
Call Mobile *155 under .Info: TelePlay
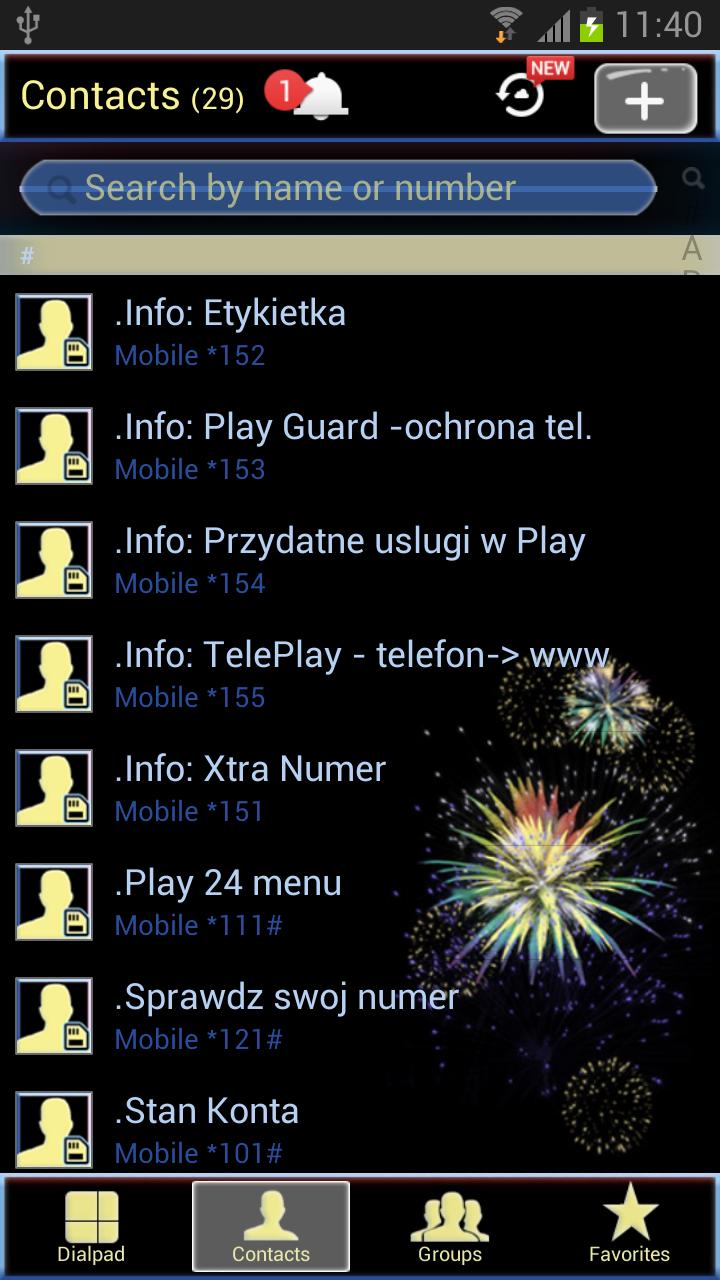click(190, 697)
